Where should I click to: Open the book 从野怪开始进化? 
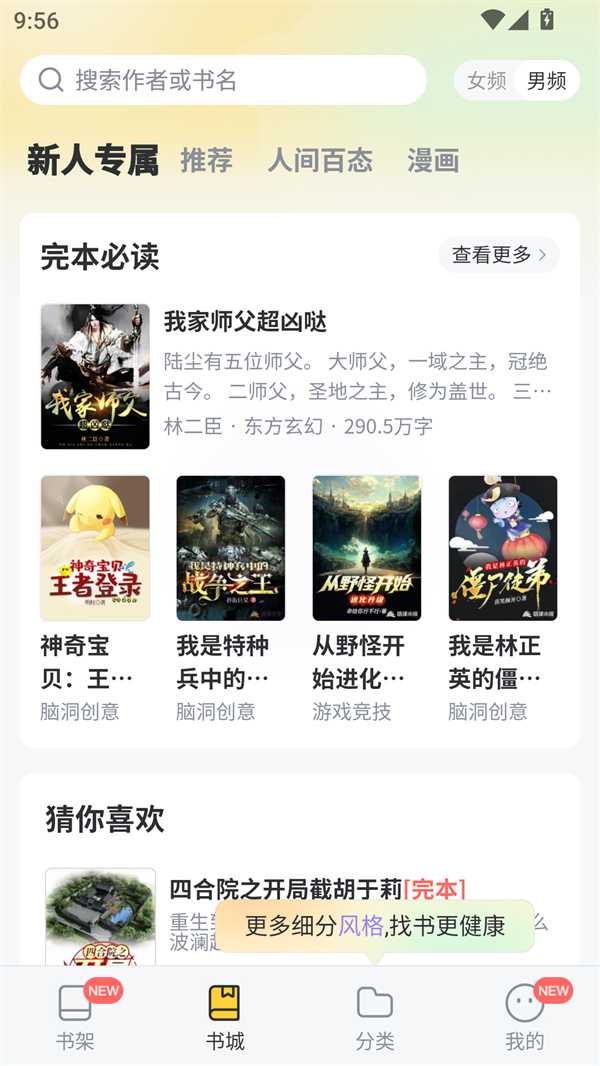367,548
